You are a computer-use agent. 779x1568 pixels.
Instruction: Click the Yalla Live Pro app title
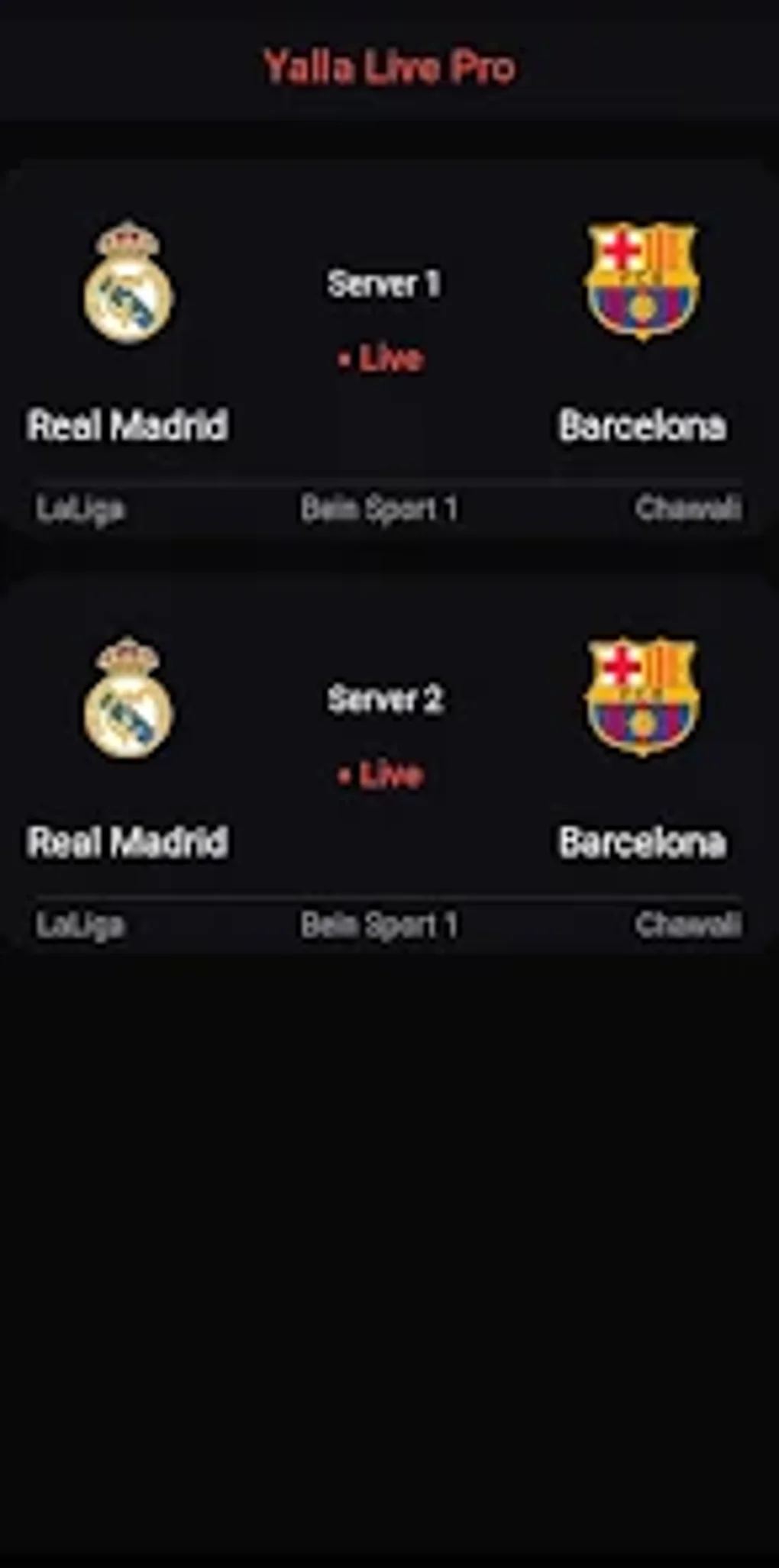click(388, 66)
